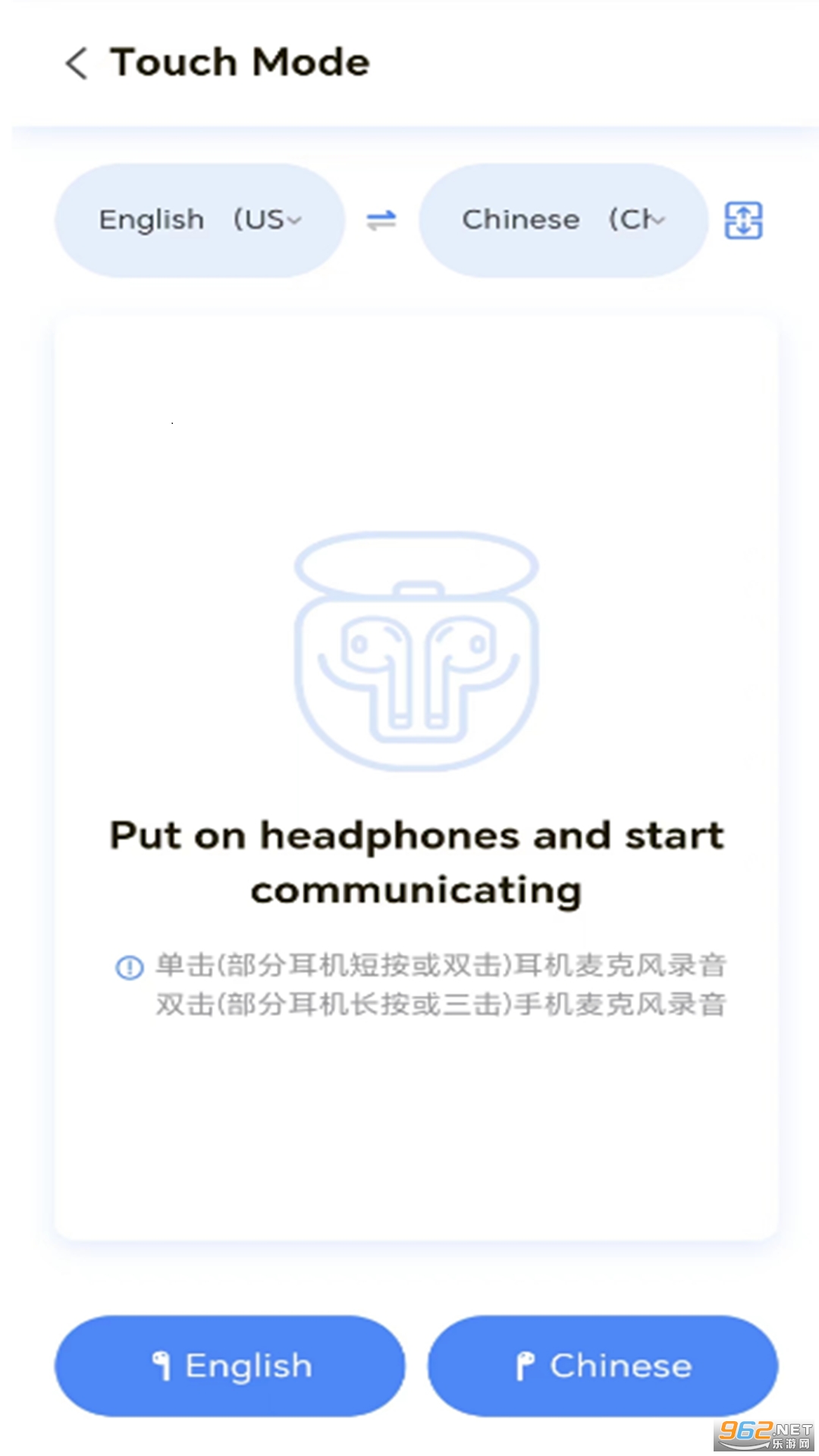Open the Chinese target language dropdown
Viewport: 819px width, 1456px height.
pos(563,220)
